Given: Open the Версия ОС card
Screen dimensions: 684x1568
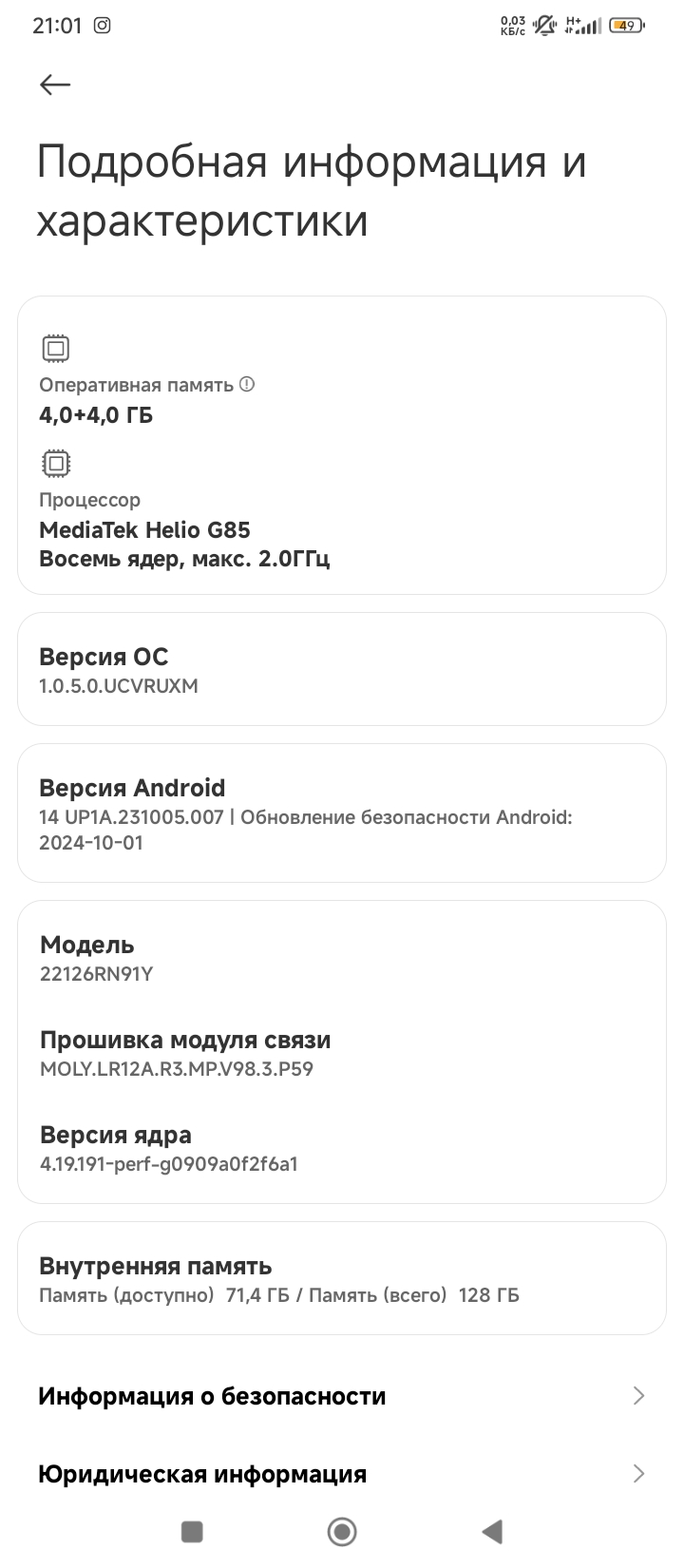Looking at the screenshot, I should [x=342, y=669].
